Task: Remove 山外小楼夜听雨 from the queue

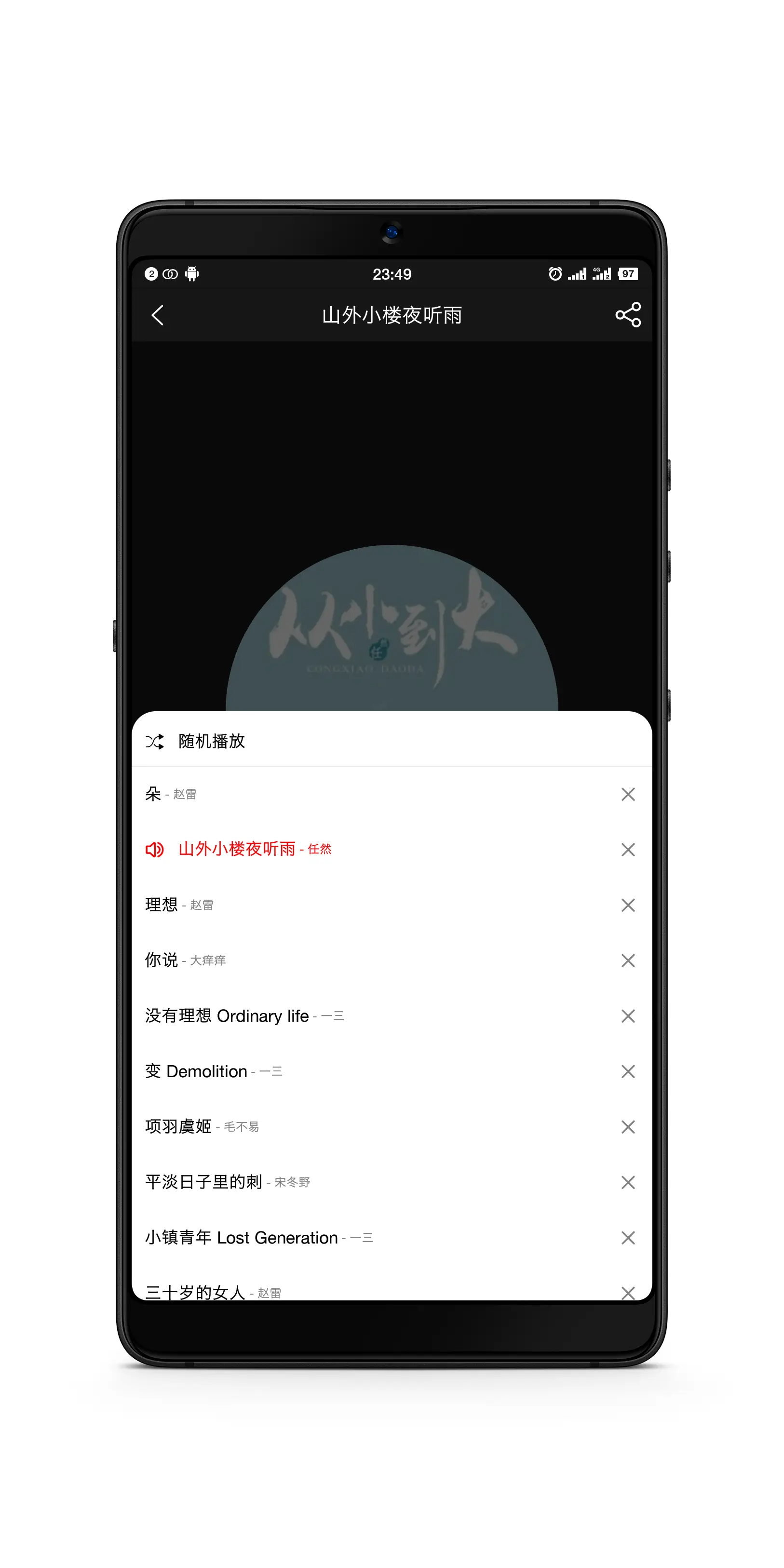Action: (628, 850)
